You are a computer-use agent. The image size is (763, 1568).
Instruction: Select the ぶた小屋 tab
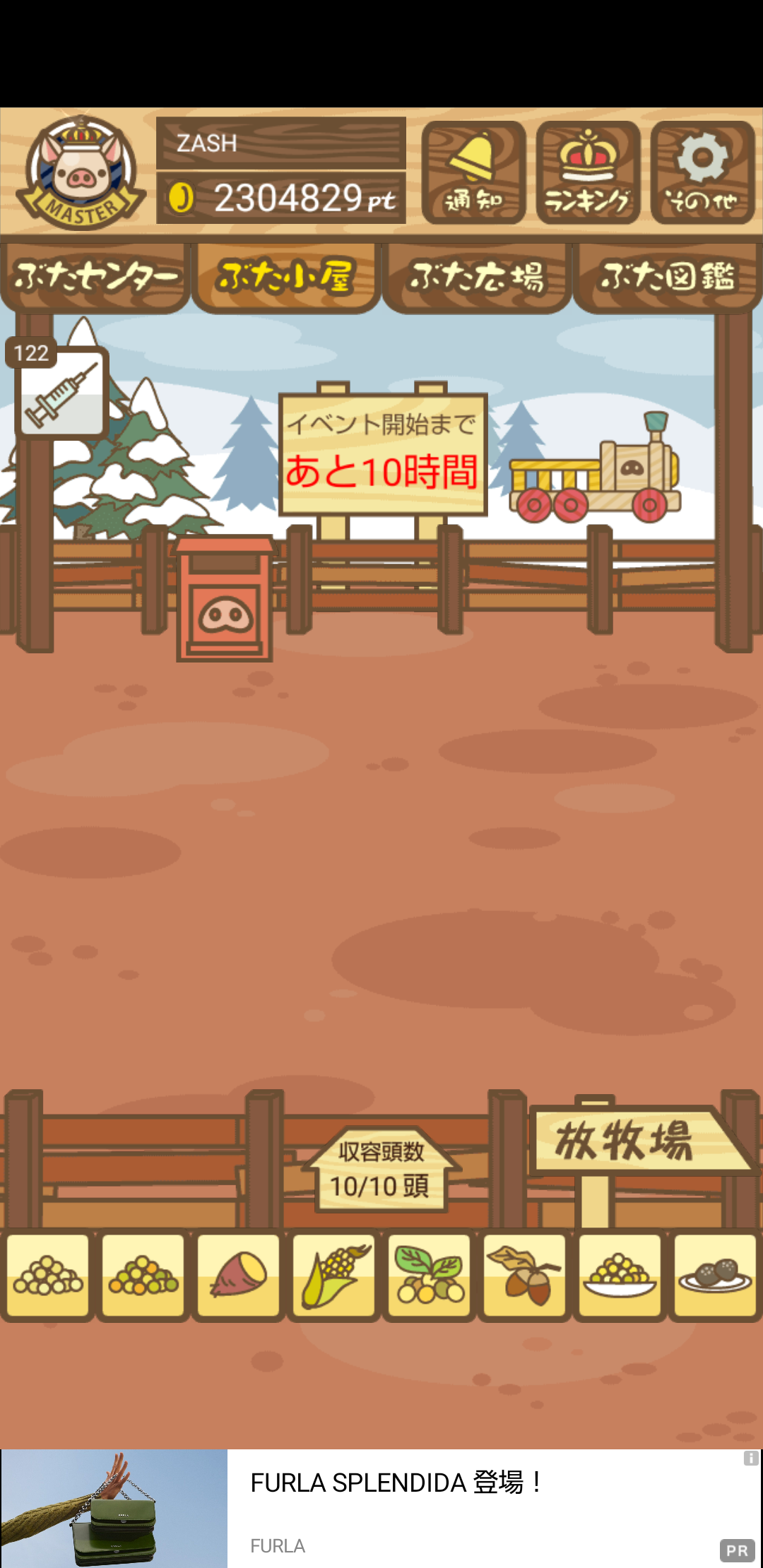[286, 277]
